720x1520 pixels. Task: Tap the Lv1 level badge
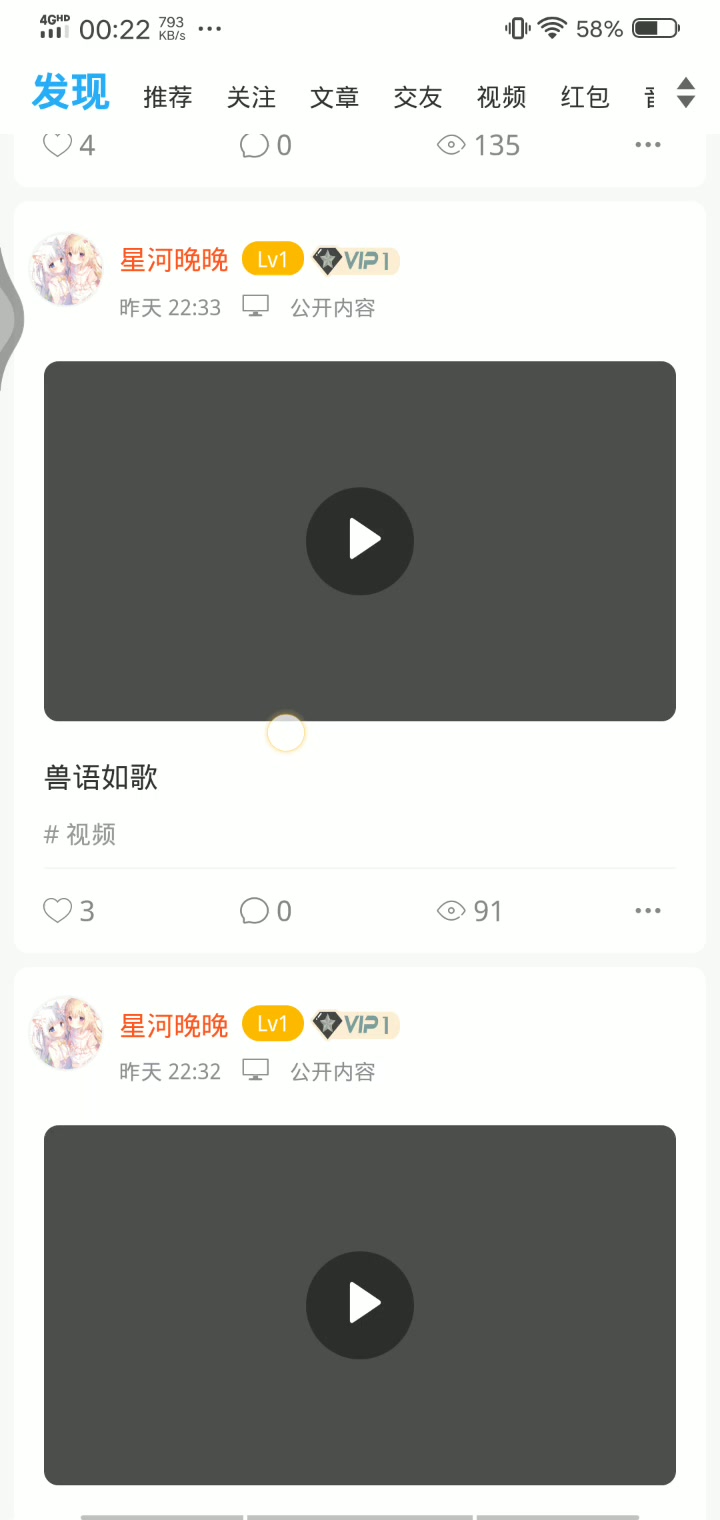pos(272,259)
